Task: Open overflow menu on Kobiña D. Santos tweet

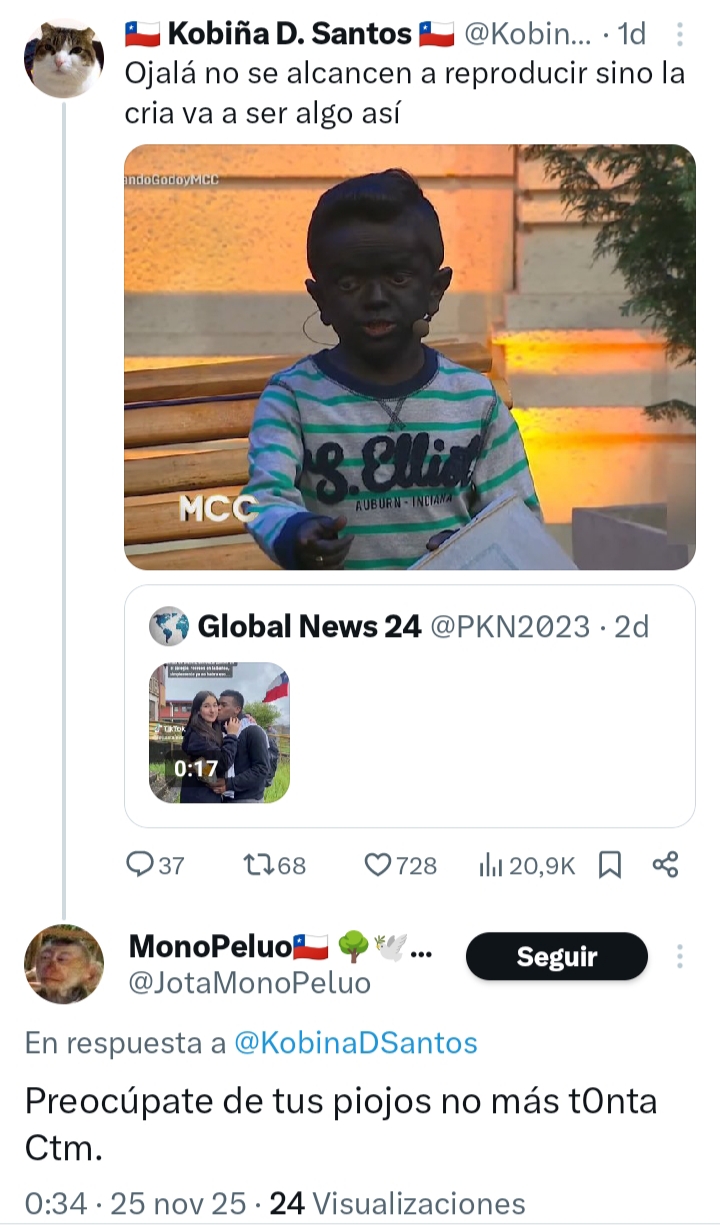Action: 680,35
